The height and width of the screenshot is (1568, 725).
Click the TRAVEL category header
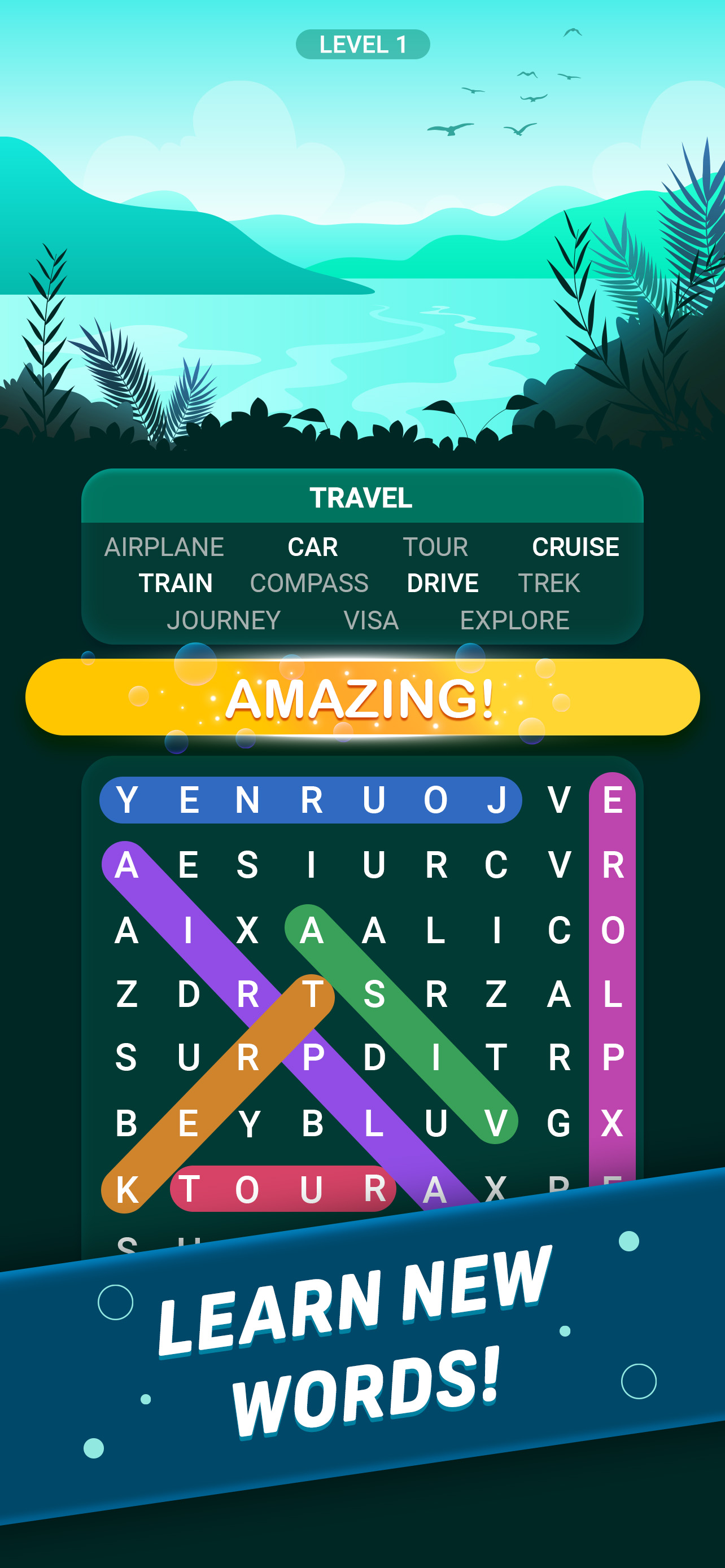click(x=361, y=498)
